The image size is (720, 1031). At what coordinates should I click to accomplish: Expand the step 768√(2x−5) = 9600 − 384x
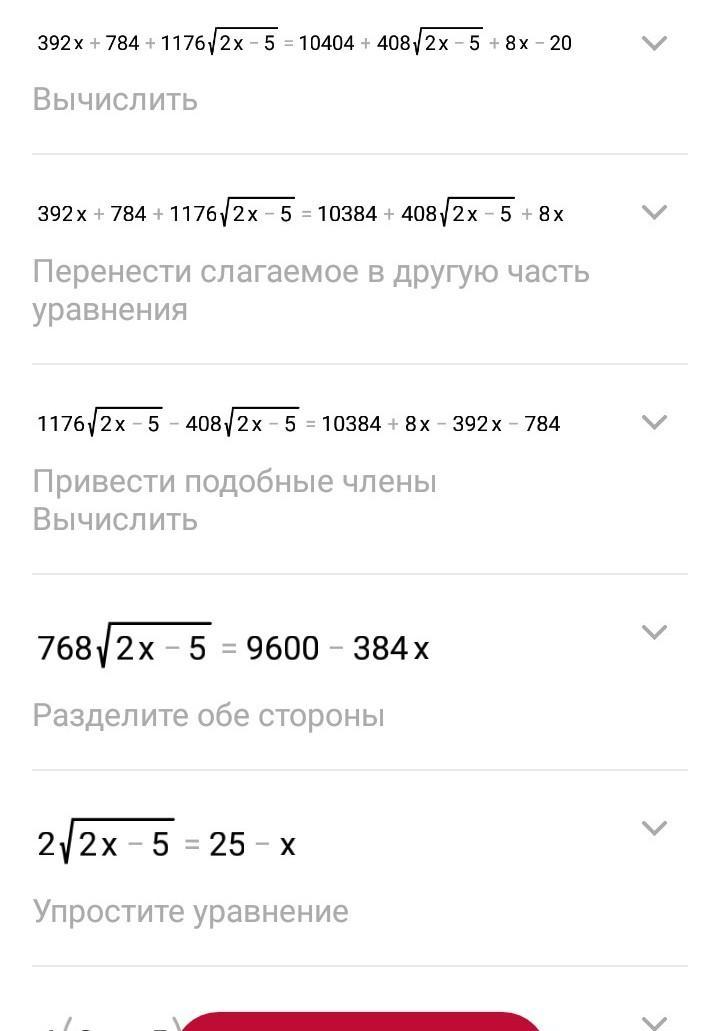tap(654, 632)
